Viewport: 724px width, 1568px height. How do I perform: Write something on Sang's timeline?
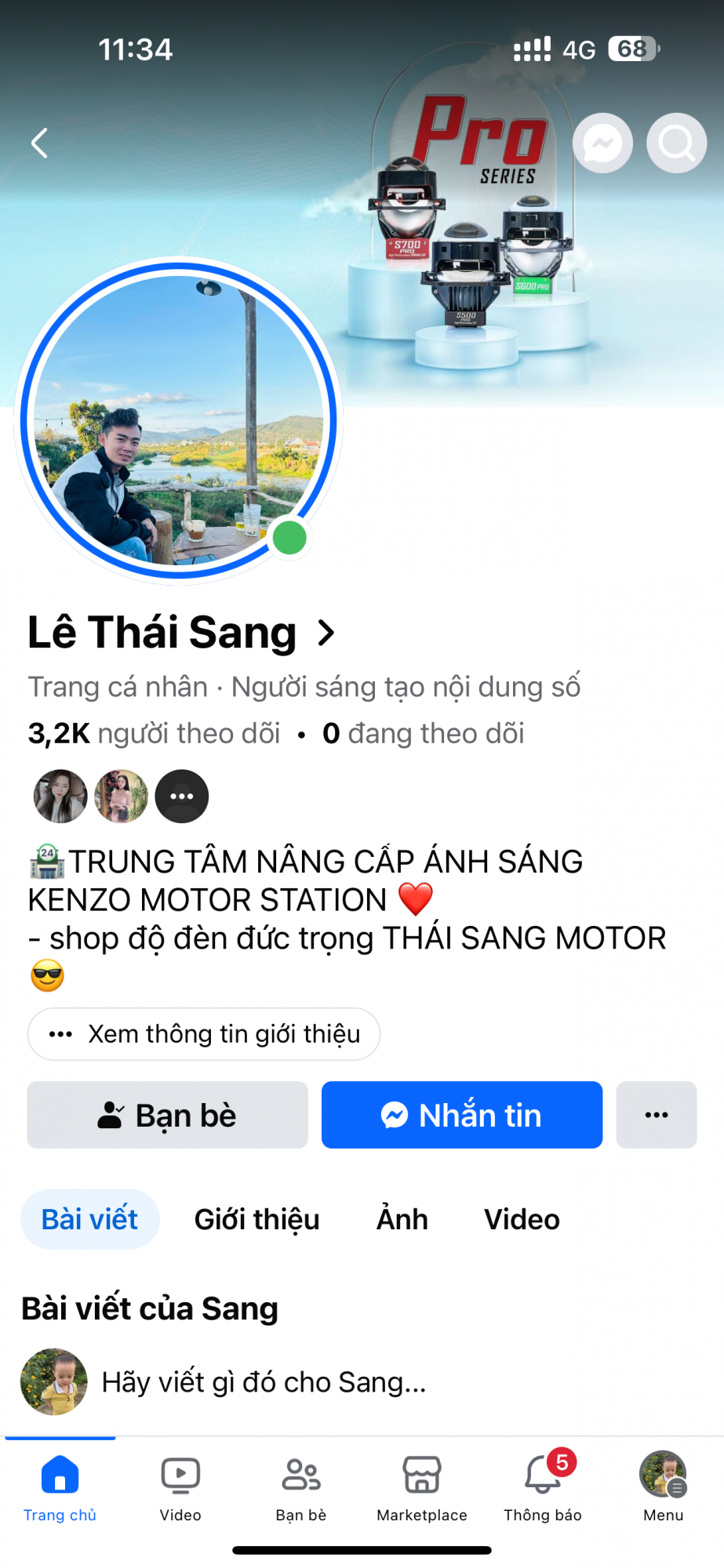264,1382
